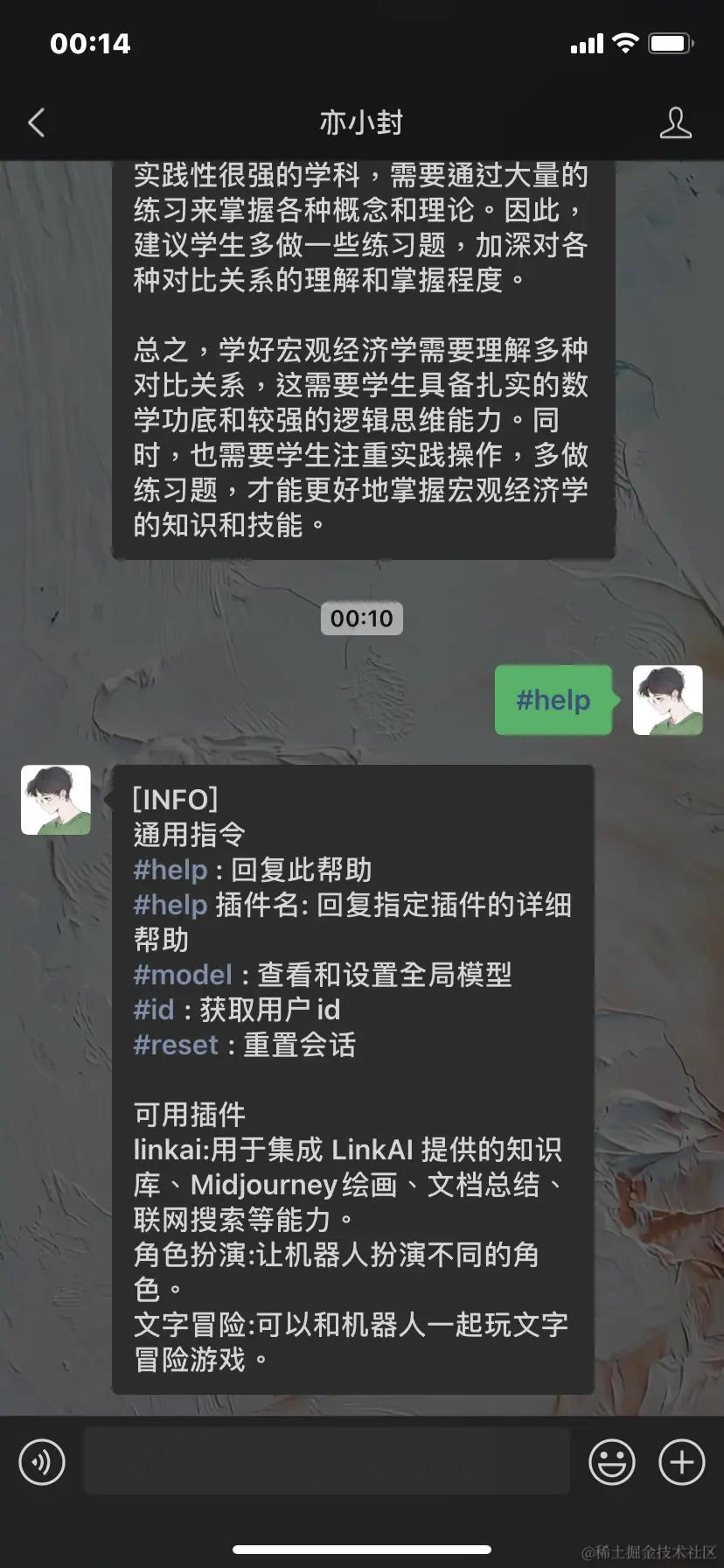Tap my avatar beside the #help message

(667, 700)
